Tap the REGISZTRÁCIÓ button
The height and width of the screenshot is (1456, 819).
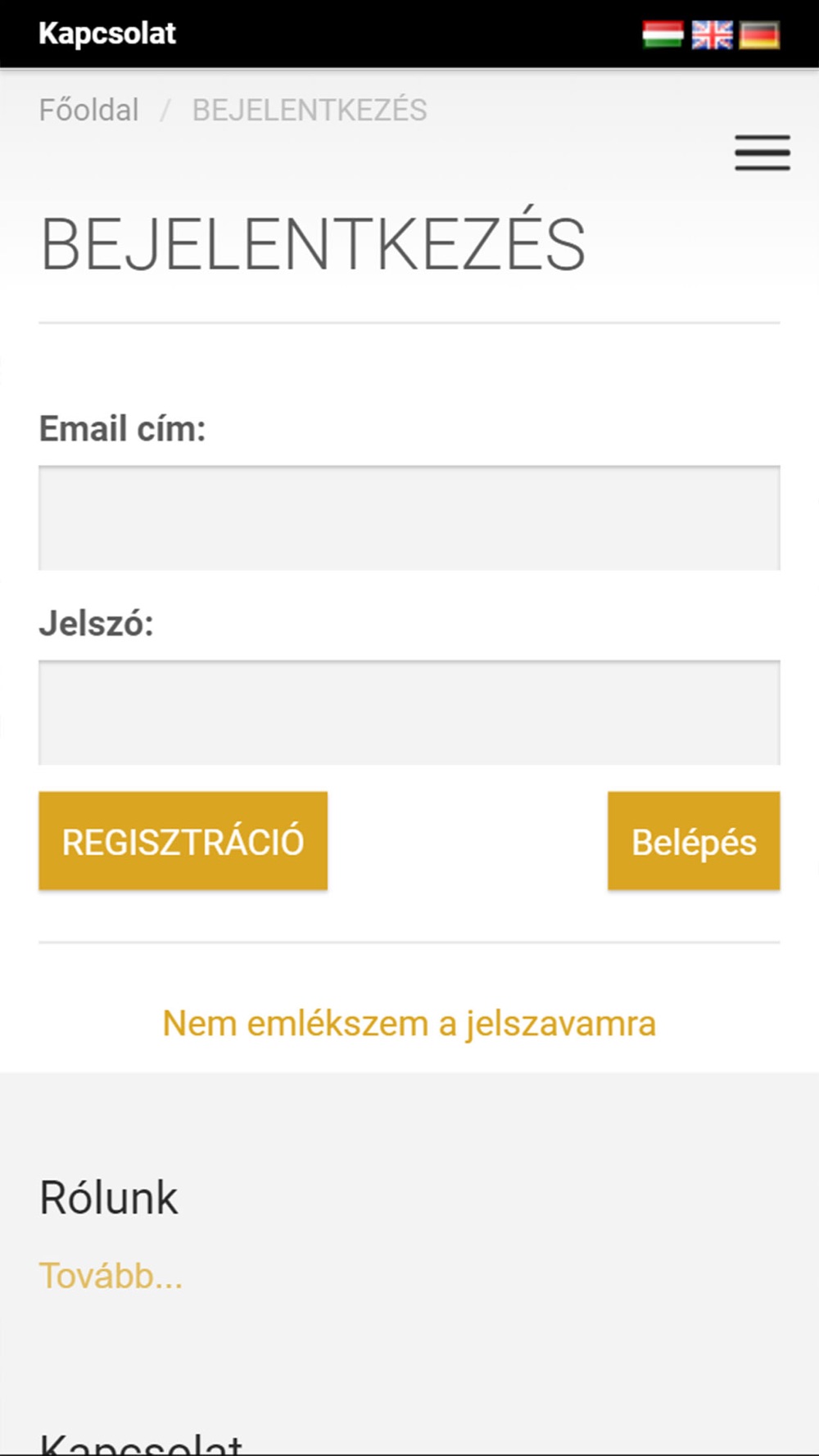pyautogui.click(x=183, y=841)
